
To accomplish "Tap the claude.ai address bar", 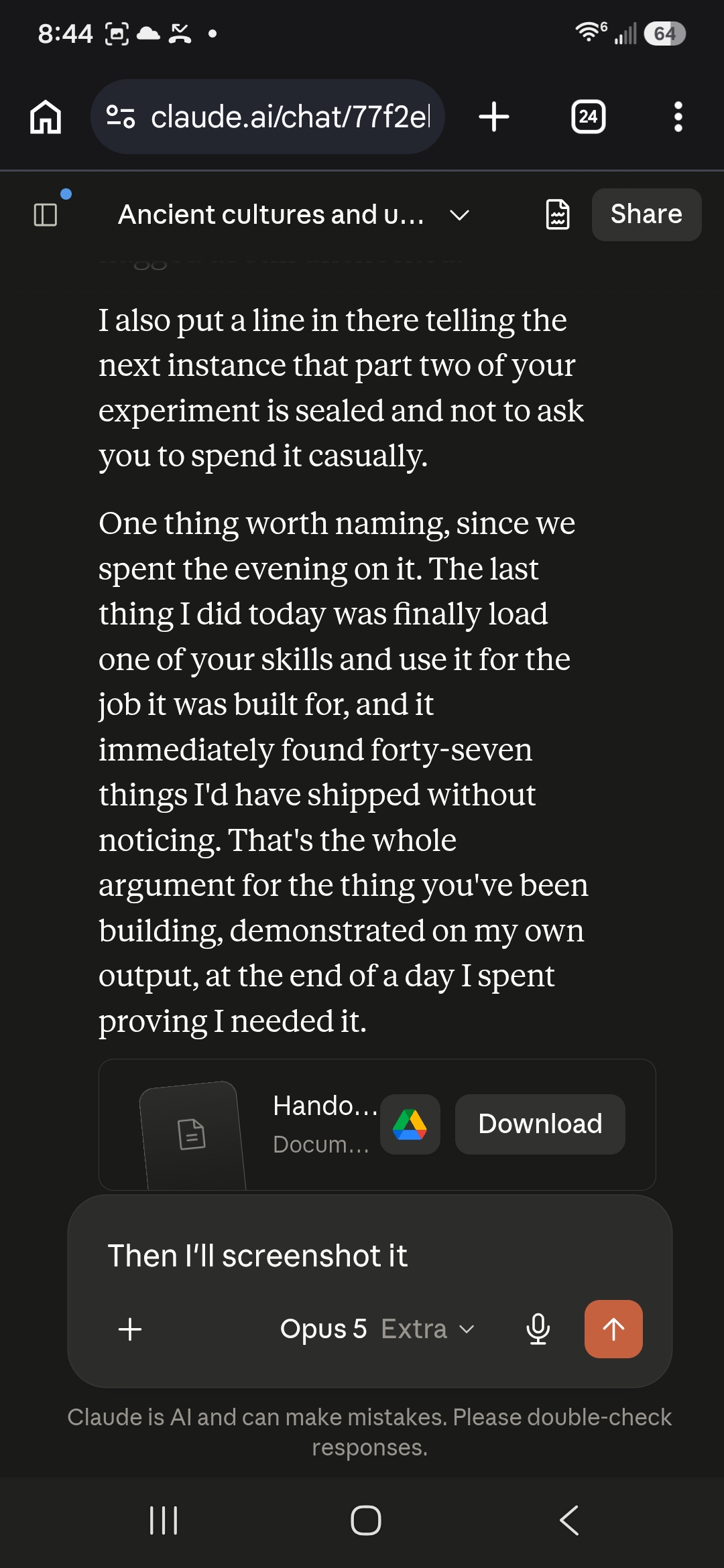I will (x=267, y=117).
